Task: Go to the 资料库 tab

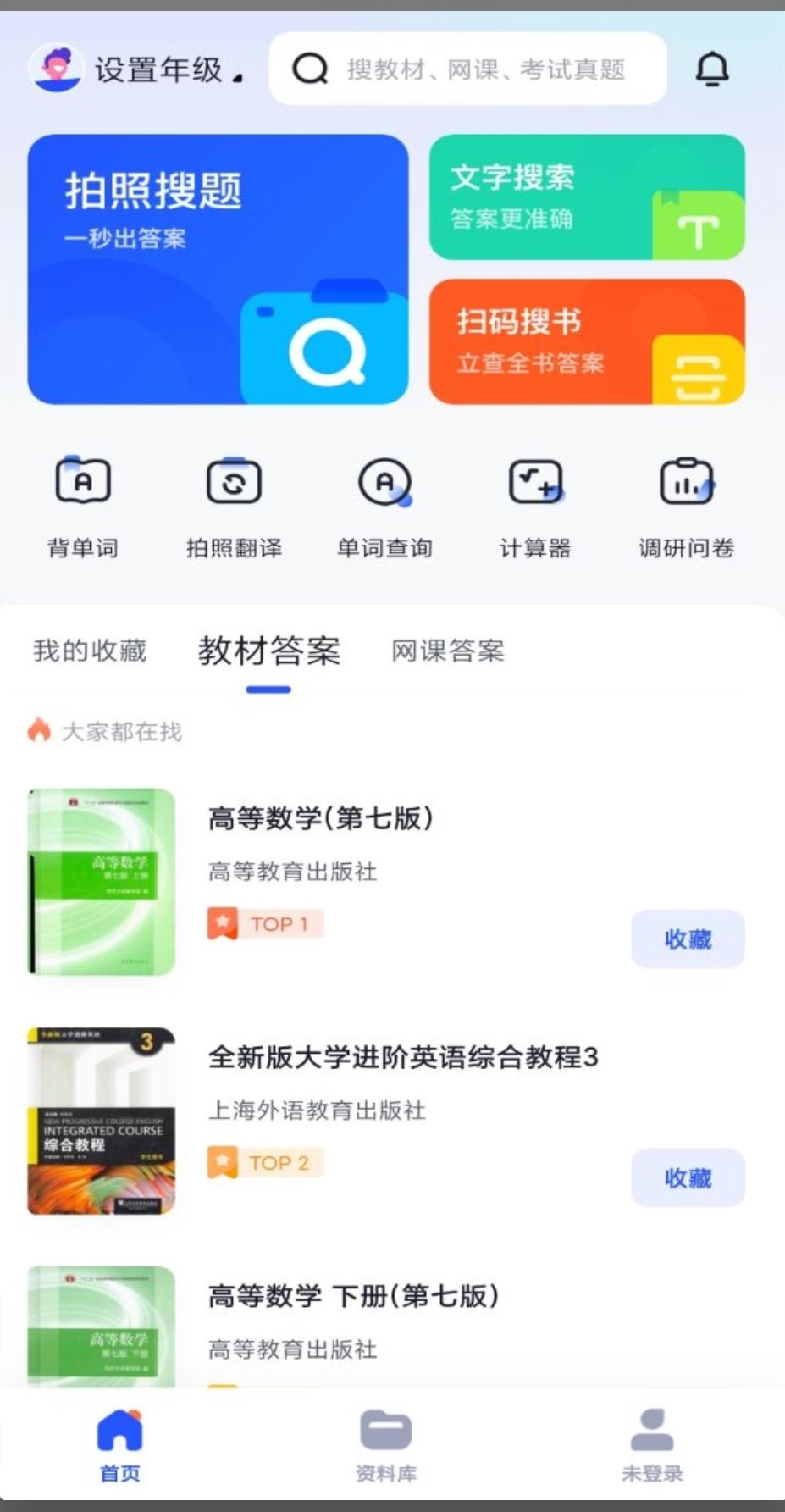Action: tap(385, 1446)
